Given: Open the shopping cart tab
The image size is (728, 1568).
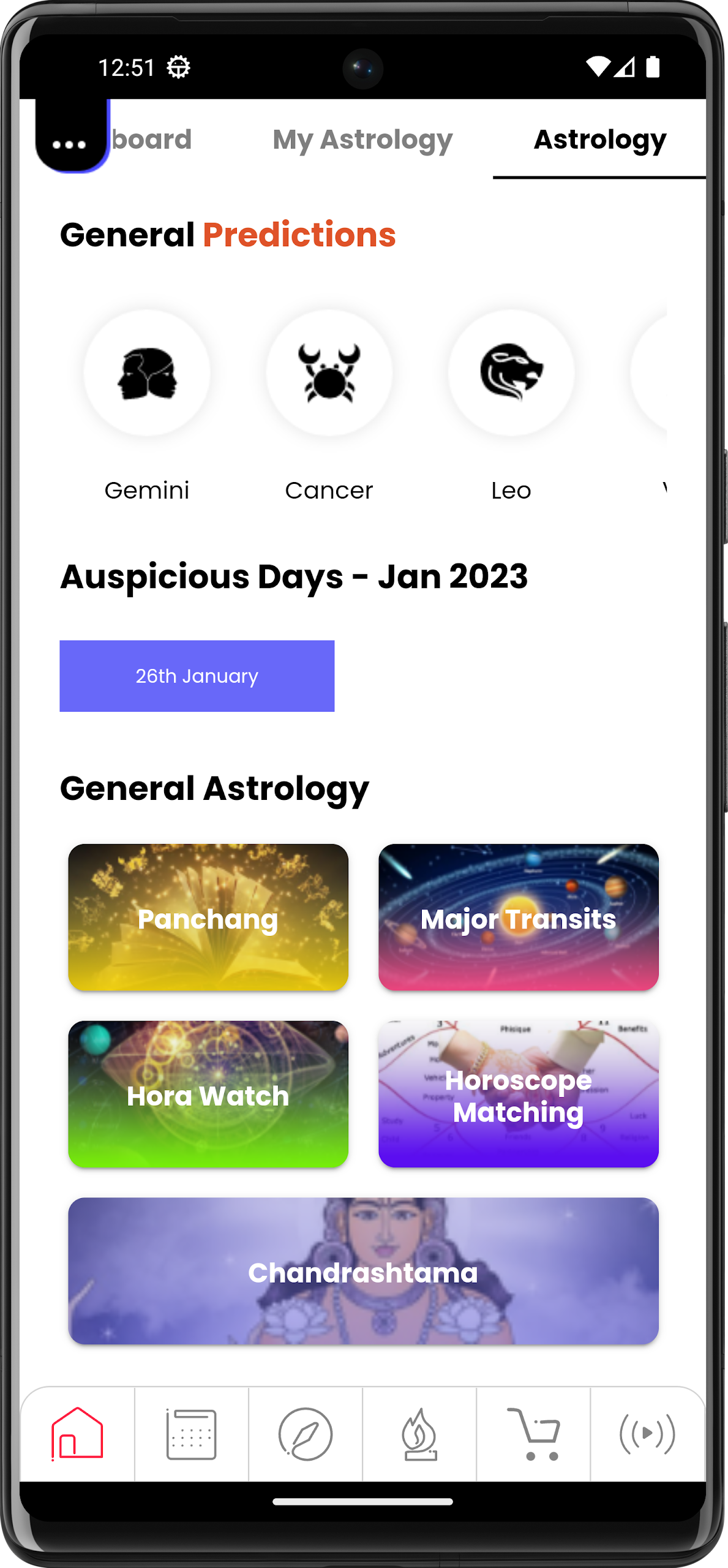Looking at the screenshot, I should point(533,1434).
